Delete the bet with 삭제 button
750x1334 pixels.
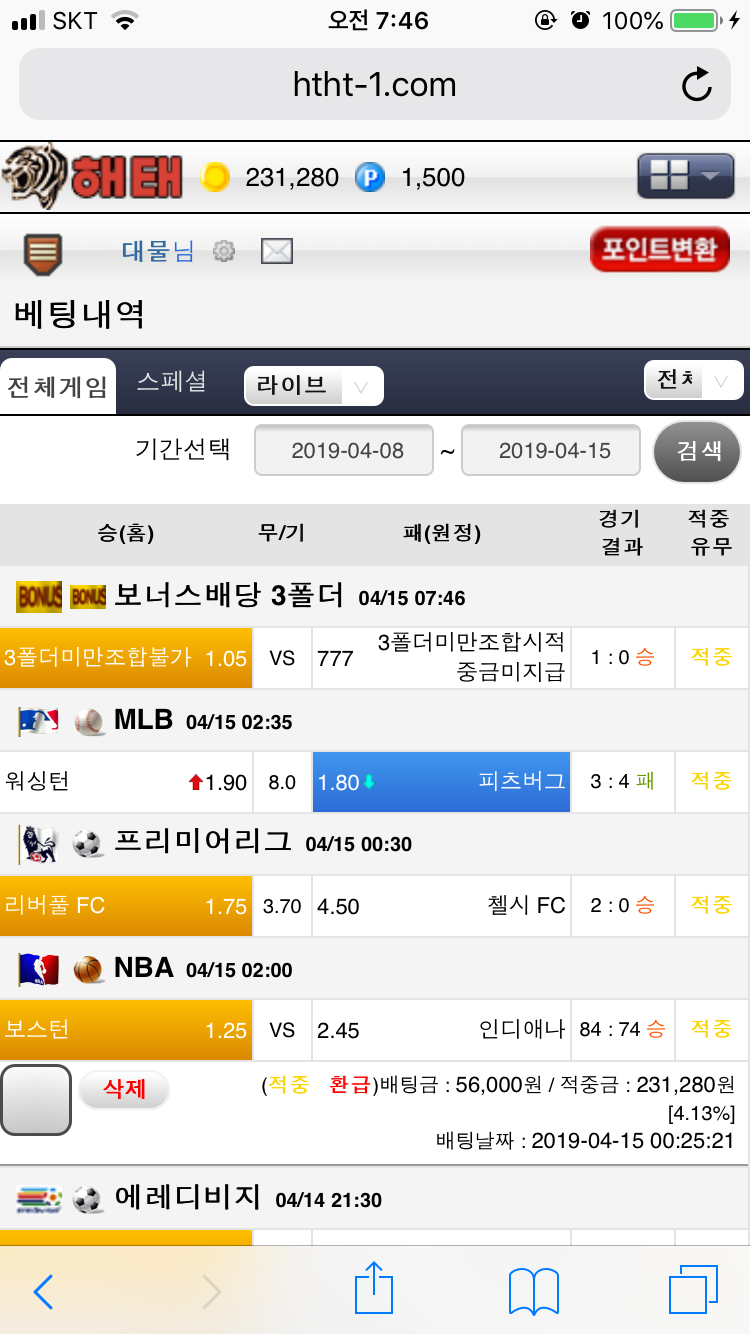click(124, 1089)
